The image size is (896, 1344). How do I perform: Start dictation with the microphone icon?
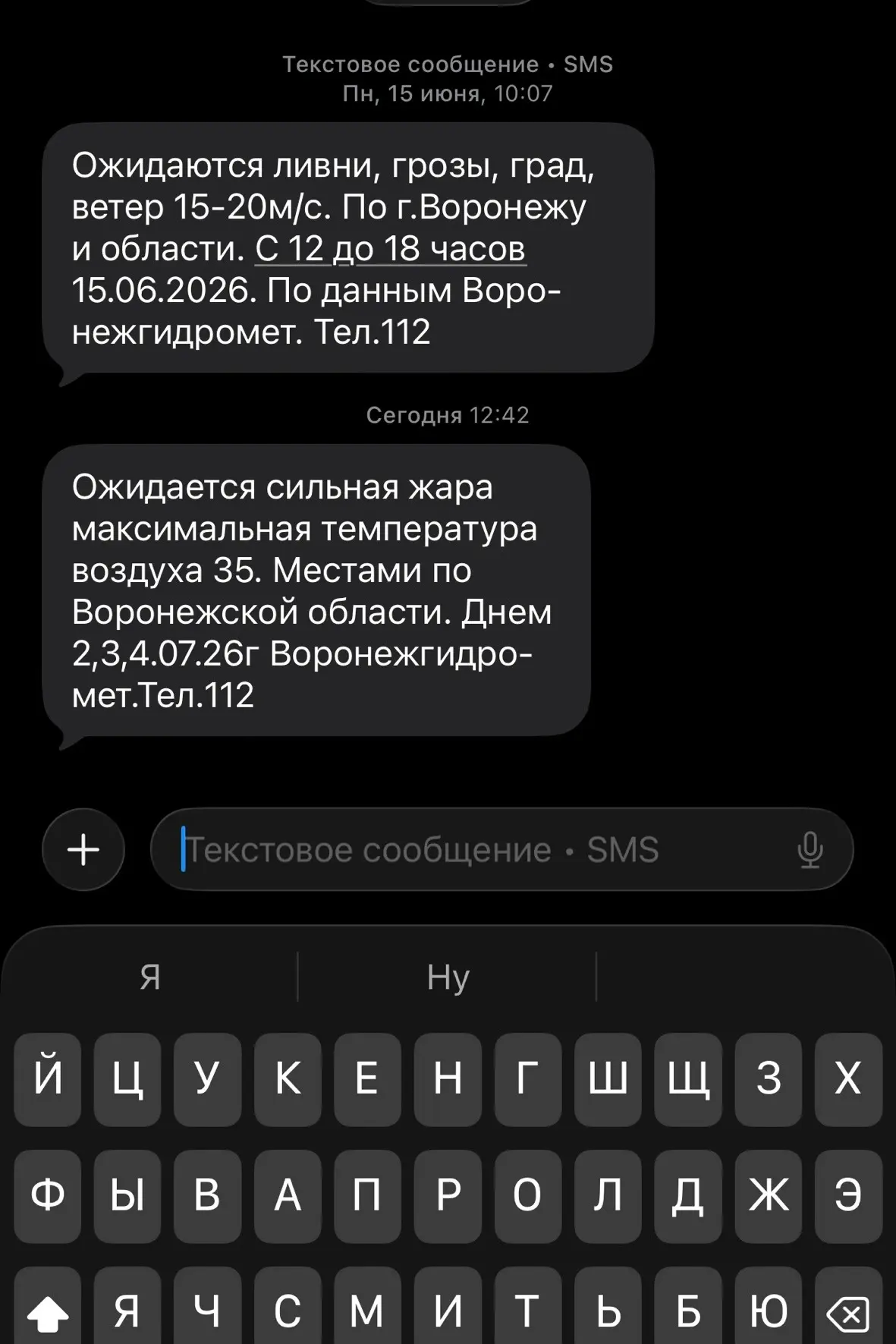(x=810, y=850)
